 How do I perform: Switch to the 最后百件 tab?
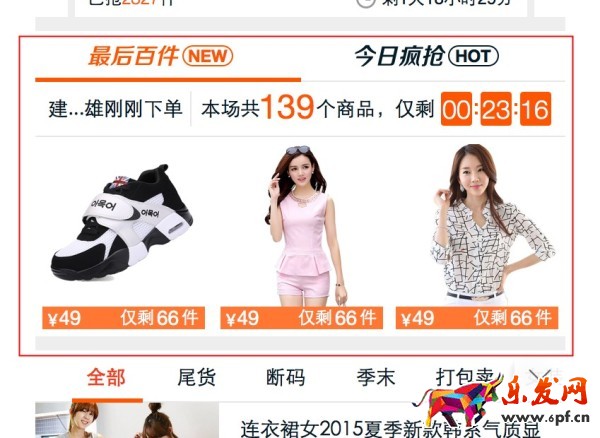[x=160, y=56]
